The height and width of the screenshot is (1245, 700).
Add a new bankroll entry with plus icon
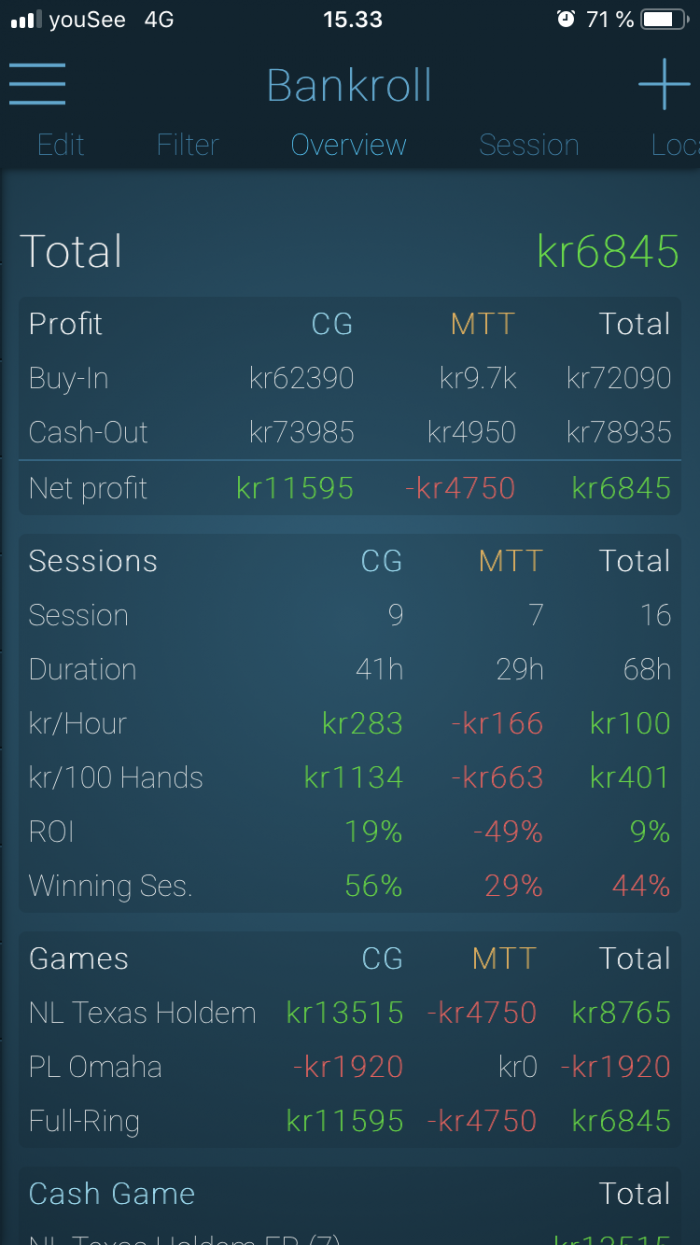[664, 84]
